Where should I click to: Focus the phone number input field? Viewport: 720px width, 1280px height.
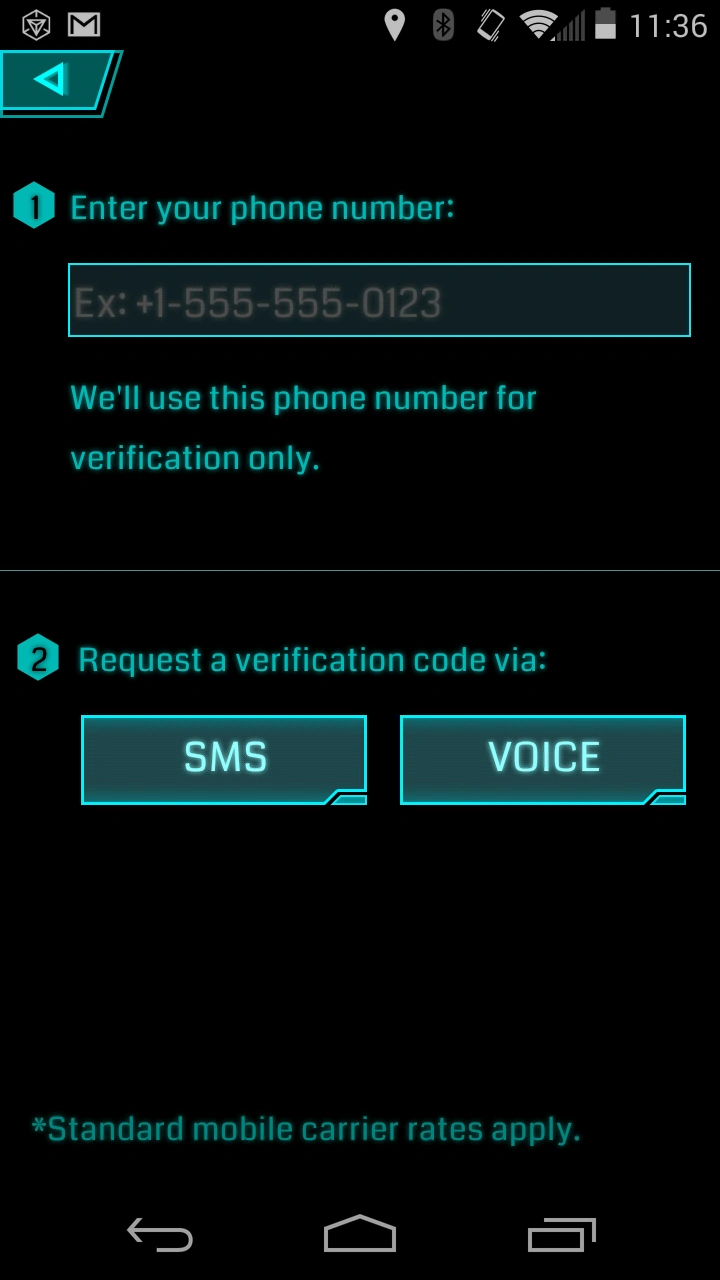point(379,300)
